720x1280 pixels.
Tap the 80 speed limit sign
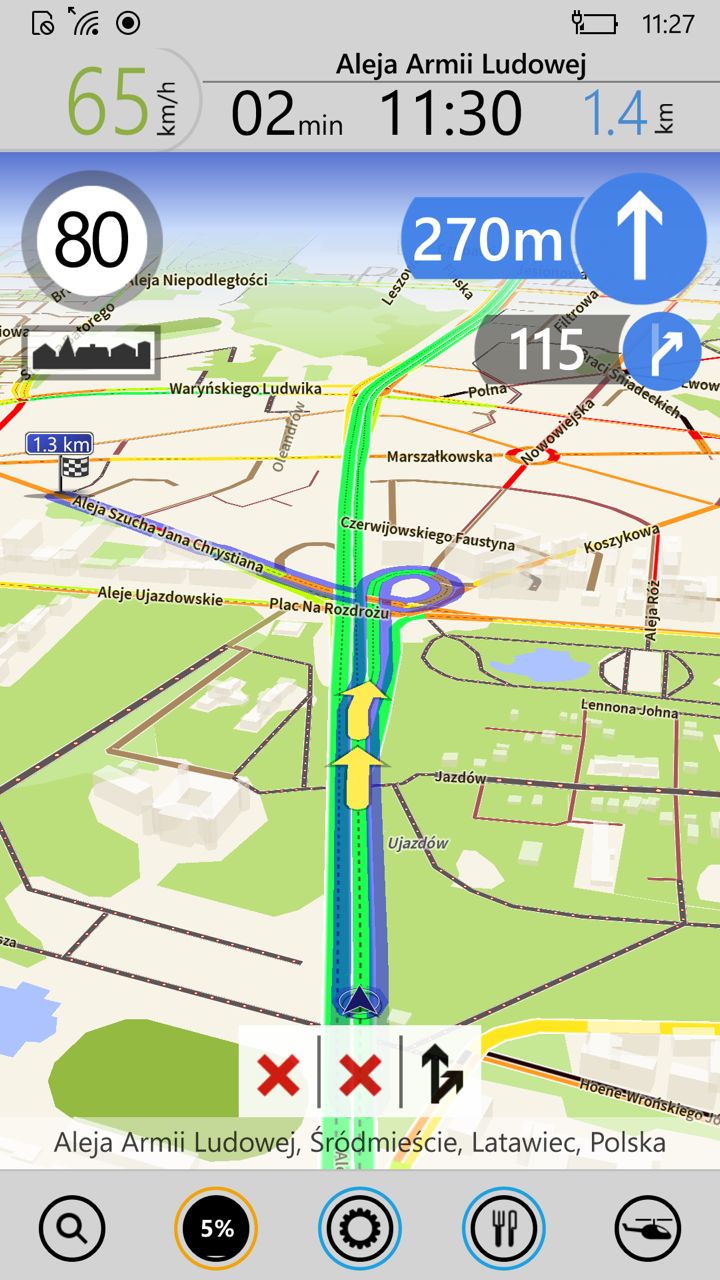(x=92, y=240)
